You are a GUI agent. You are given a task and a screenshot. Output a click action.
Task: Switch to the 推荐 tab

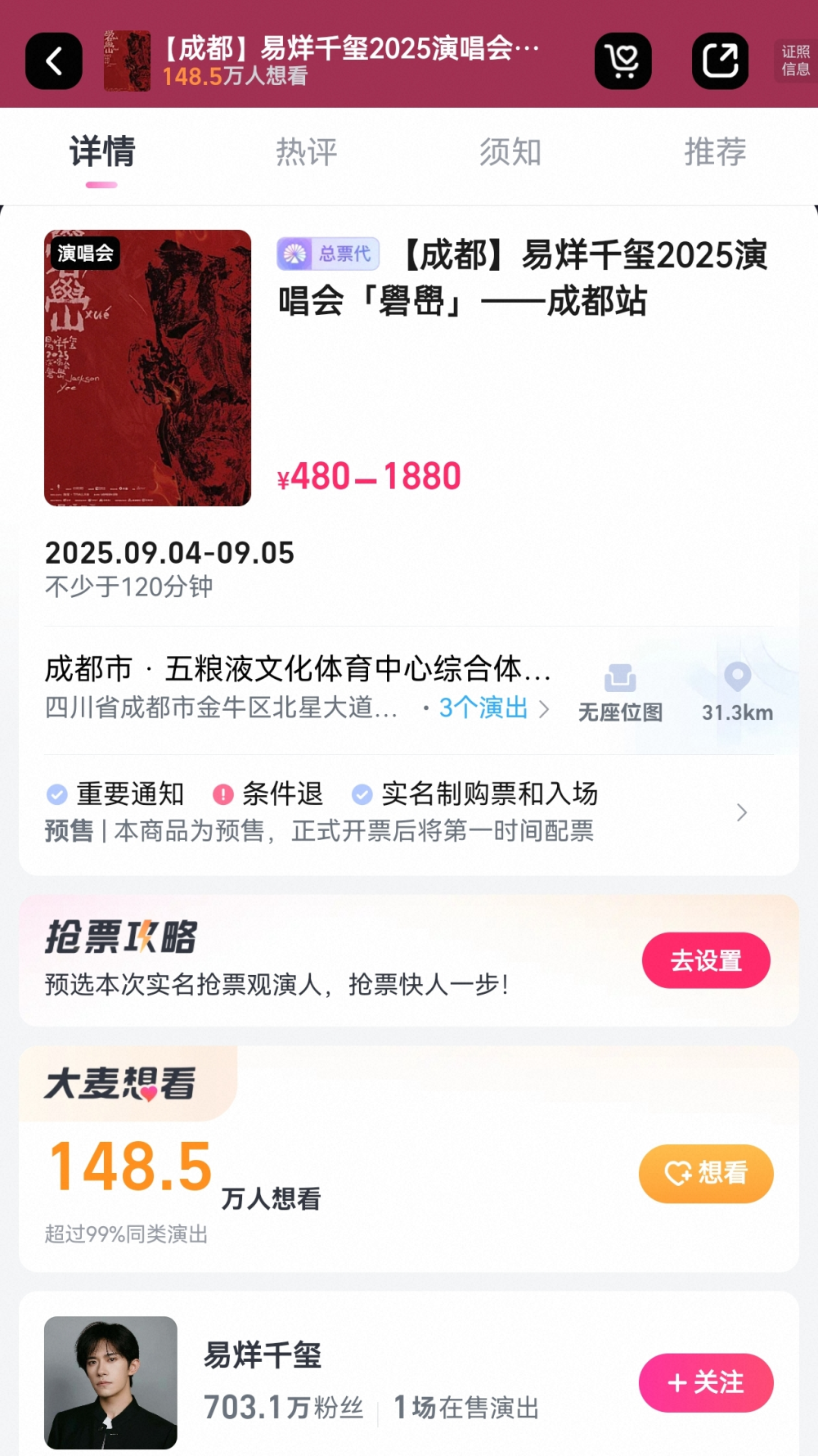coord(716,152)
